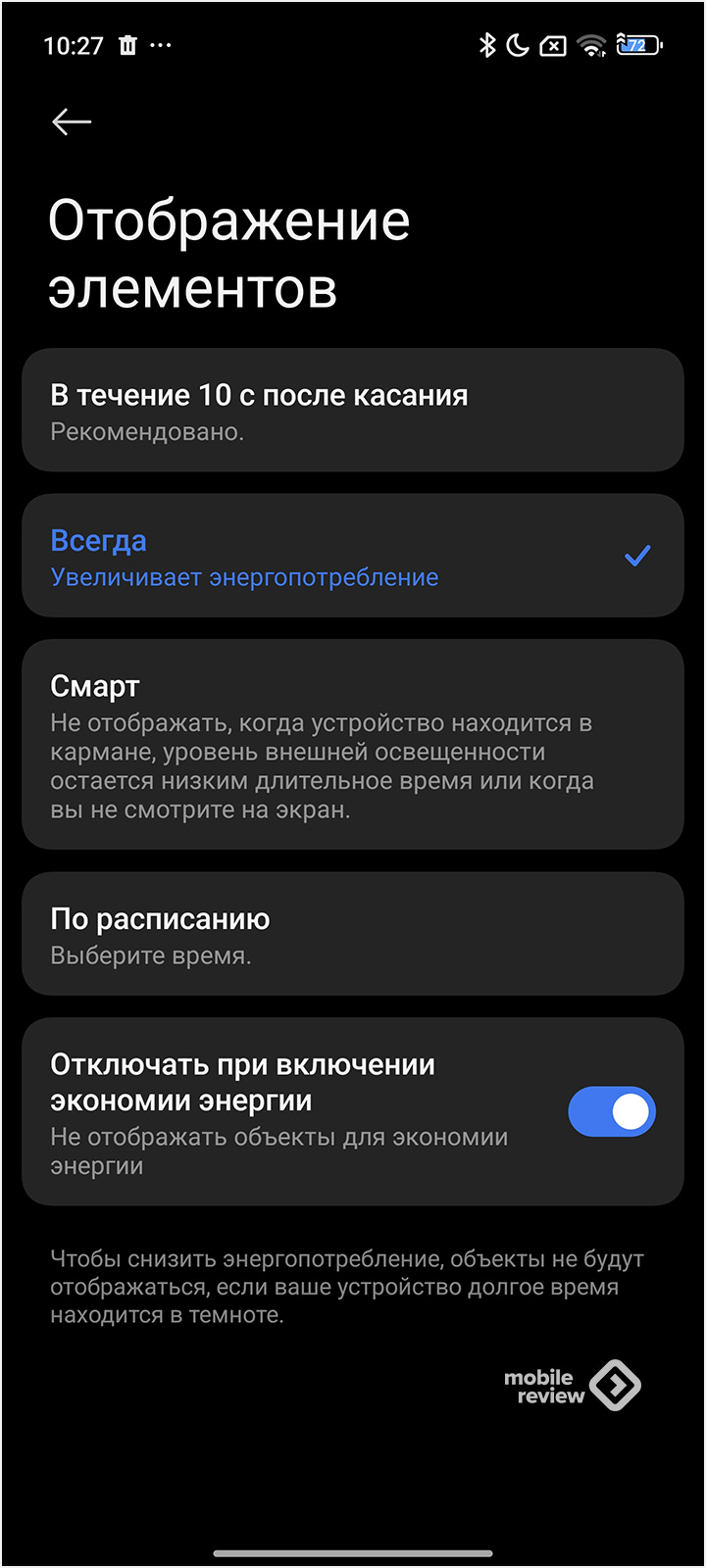Choose the "Всегда" display option
Image resolution: width=706 pixels, height=1568 pixels.
(353, 556)
